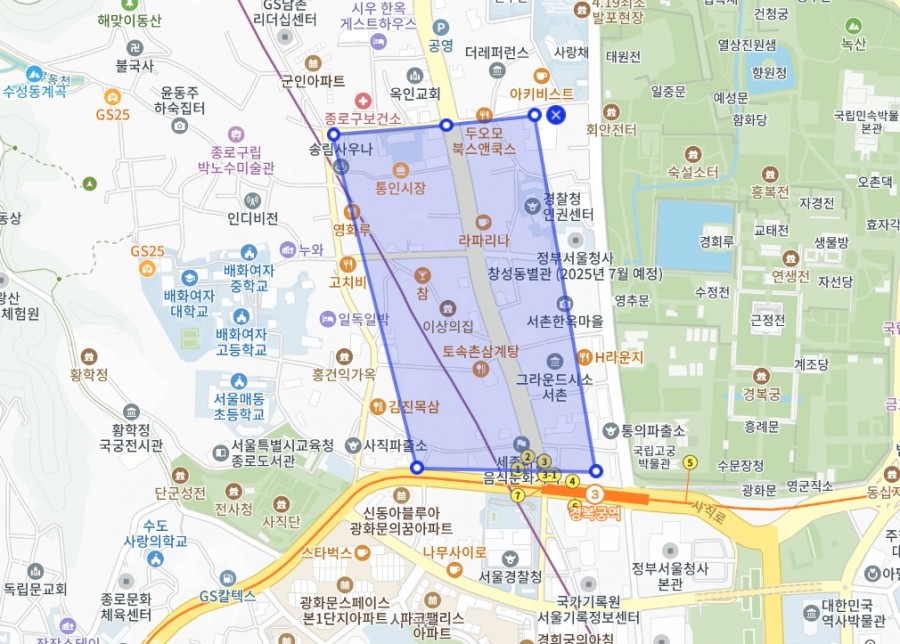Tap the 그라운드시소 서촌 marker
Image resolution: width=900 pixels, height=644 pixels.
(x=556, y=361)
